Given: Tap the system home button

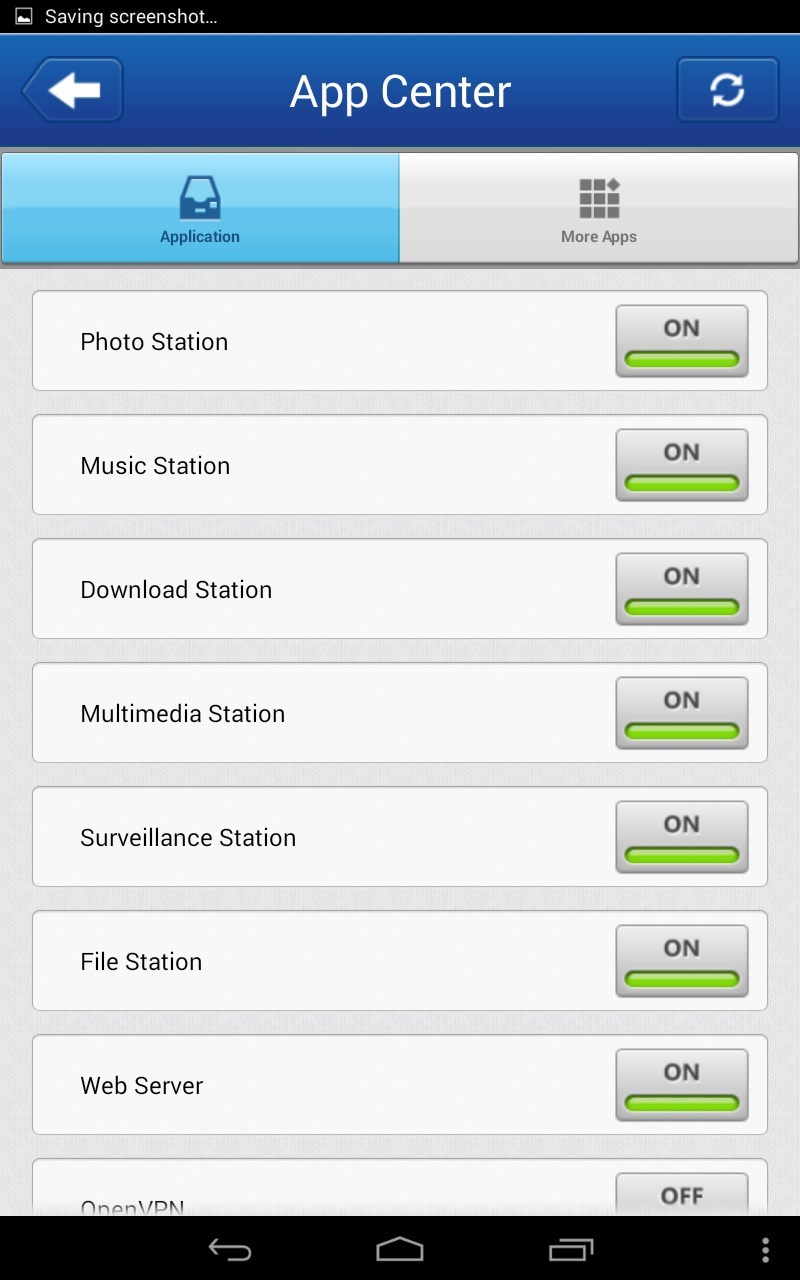Looking at the screenshot, I should tap(400, 1249).
